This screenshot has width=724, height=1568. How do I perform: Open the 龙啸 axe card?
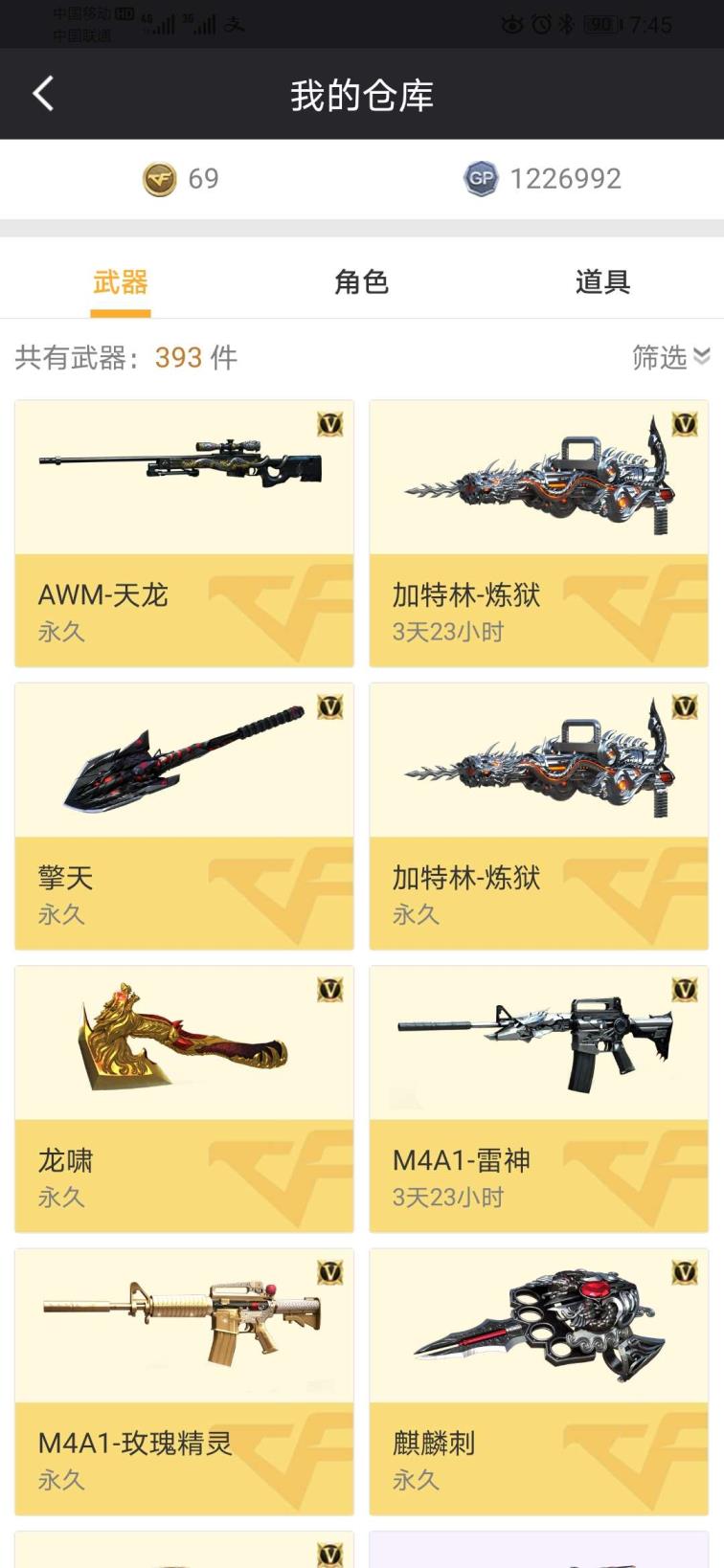coord(184,1098)
